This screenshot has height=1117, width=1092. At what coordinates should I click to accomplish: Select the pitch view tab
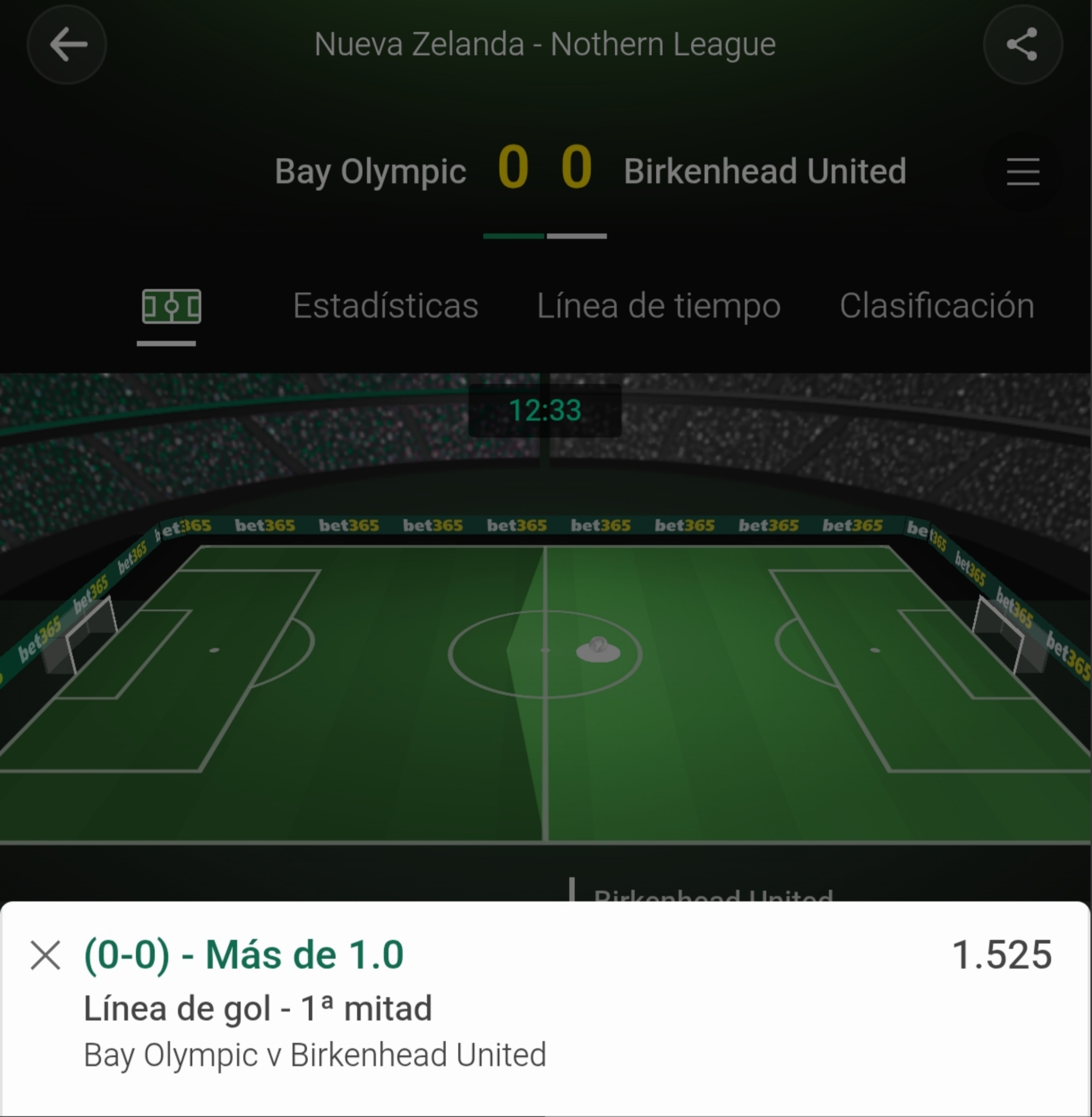pyautogui.click(x=171, y=306)
